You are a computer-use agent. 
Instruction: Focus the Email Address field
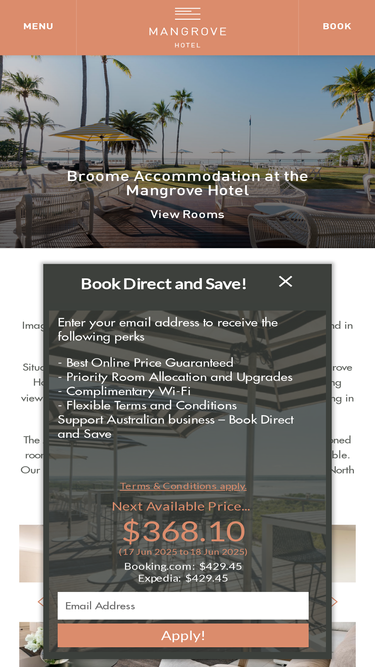[183, 606]
